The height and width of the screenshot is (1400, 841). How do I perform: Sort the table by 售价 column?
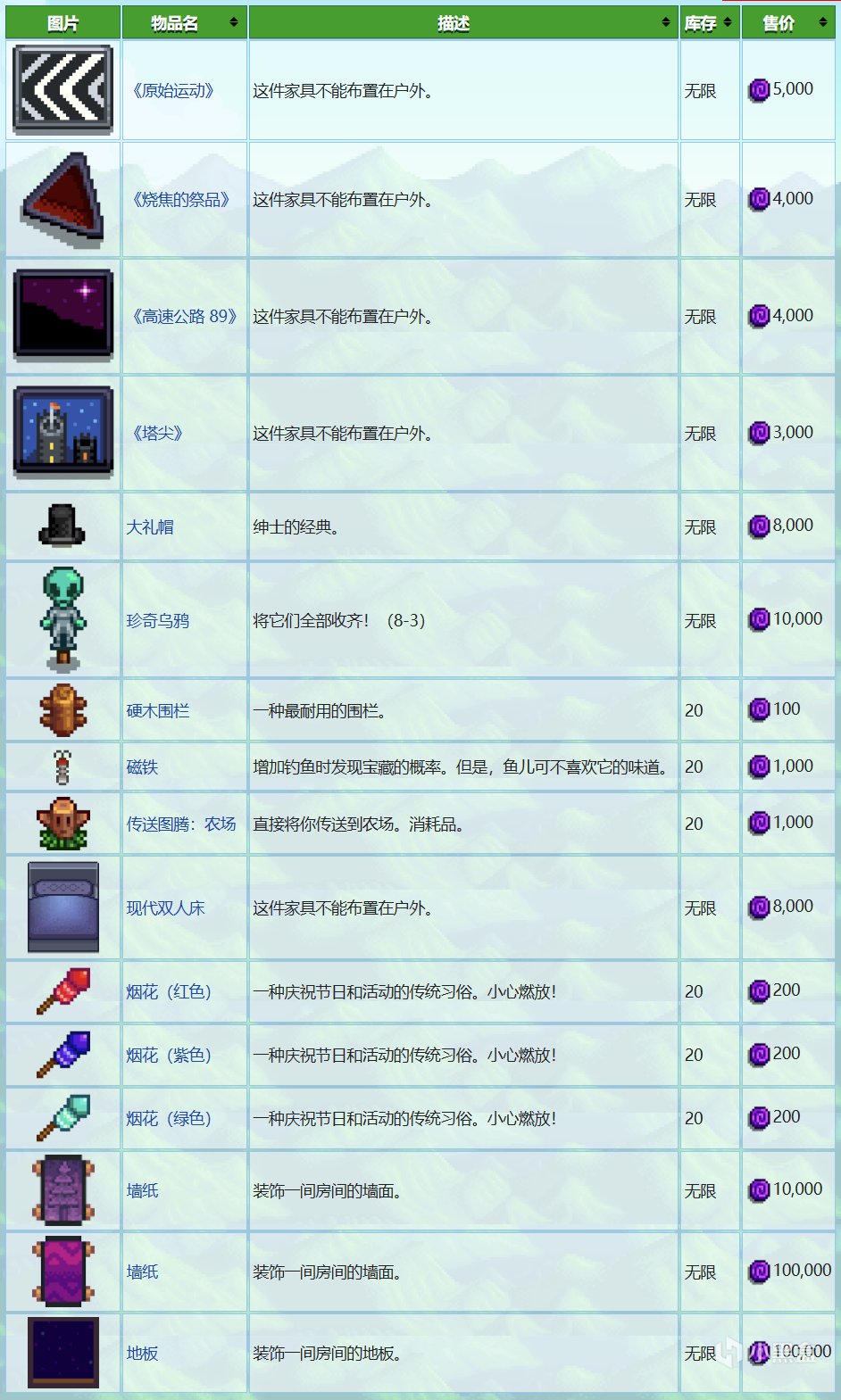[788, 23]
